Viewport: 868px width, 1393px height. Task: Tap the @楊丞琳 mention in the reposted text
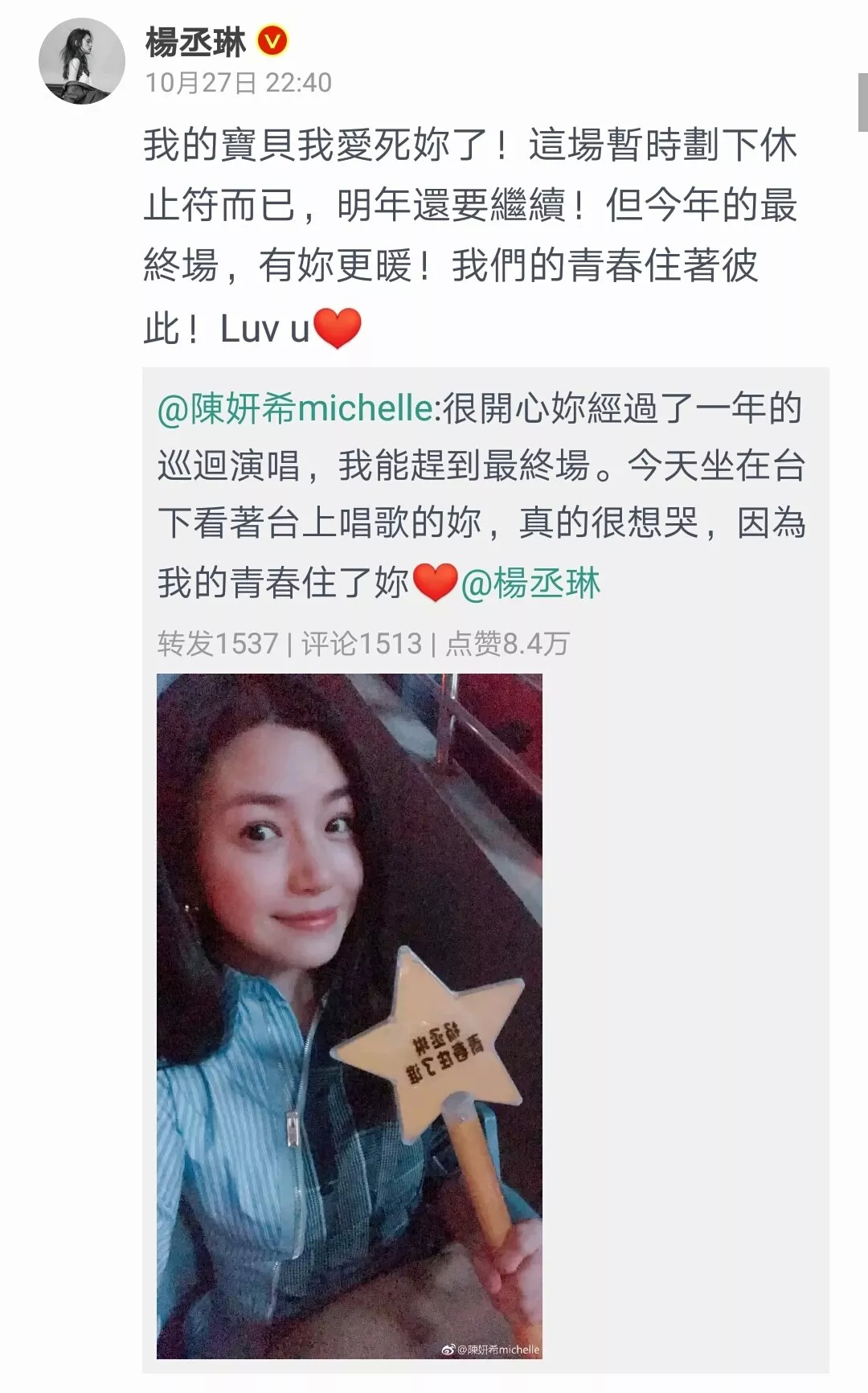tap(530, 583)
